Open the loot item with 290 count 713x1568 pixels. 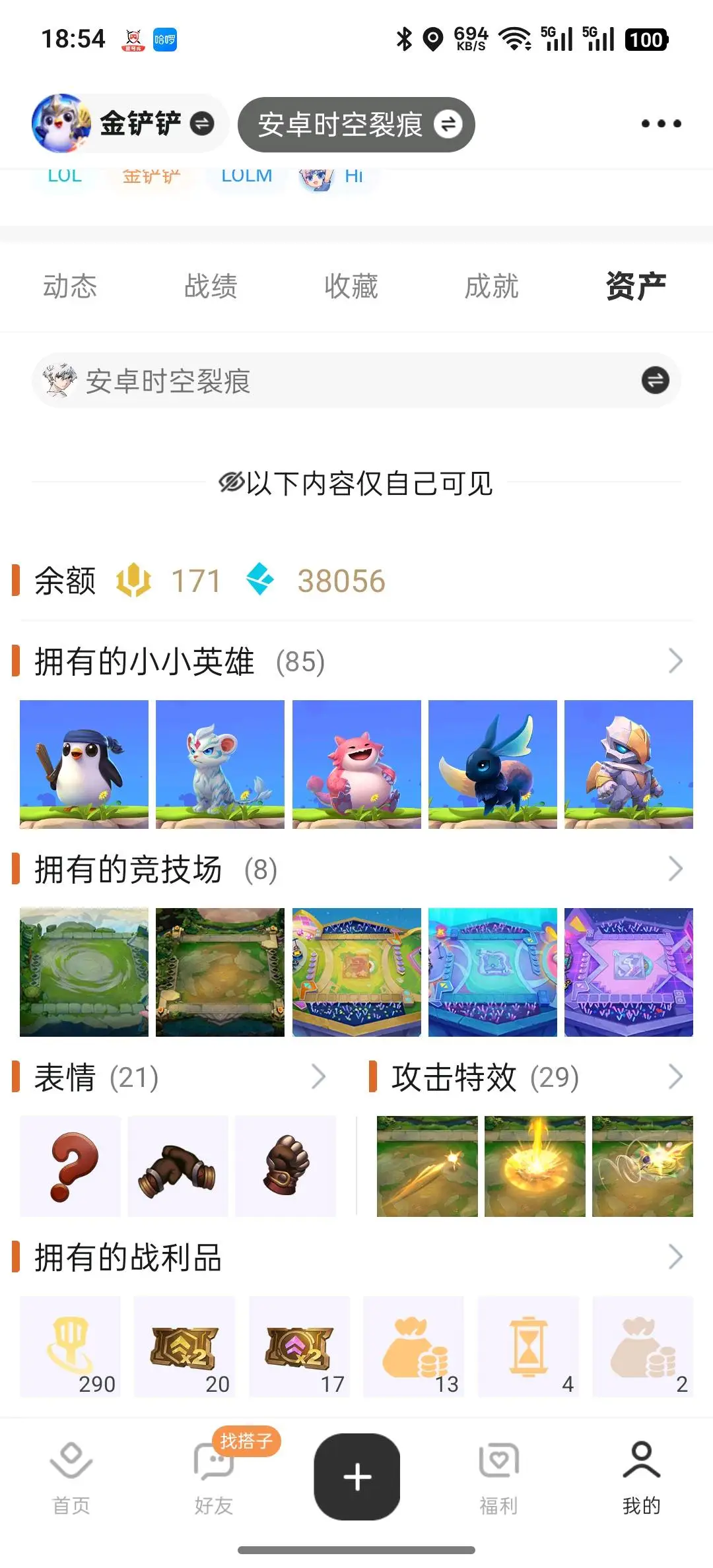pos(71,1346)
